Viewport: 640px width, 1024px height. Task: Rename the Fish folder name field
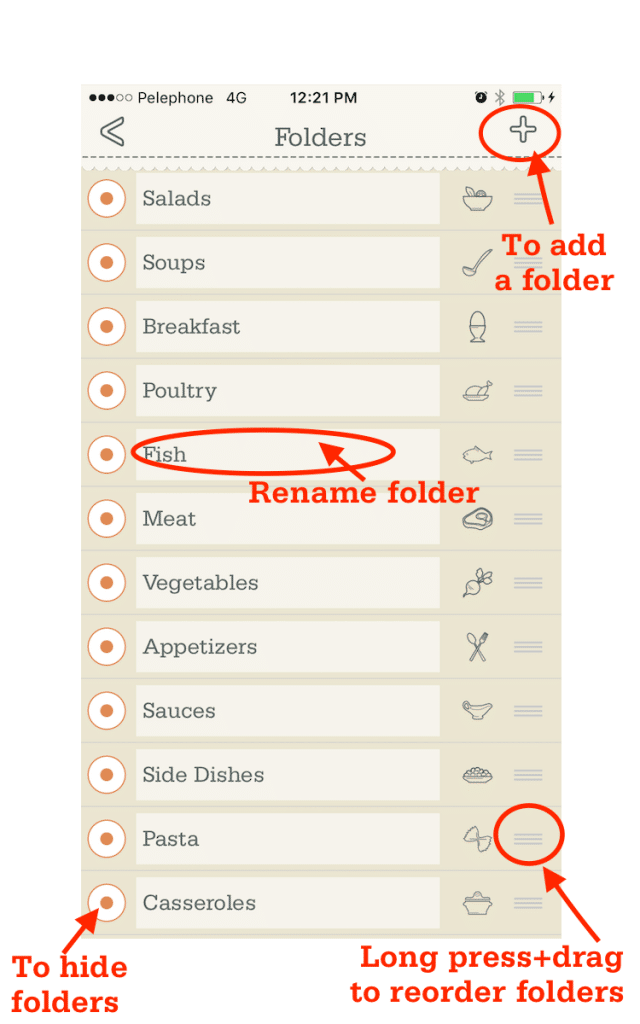(288, 455)
